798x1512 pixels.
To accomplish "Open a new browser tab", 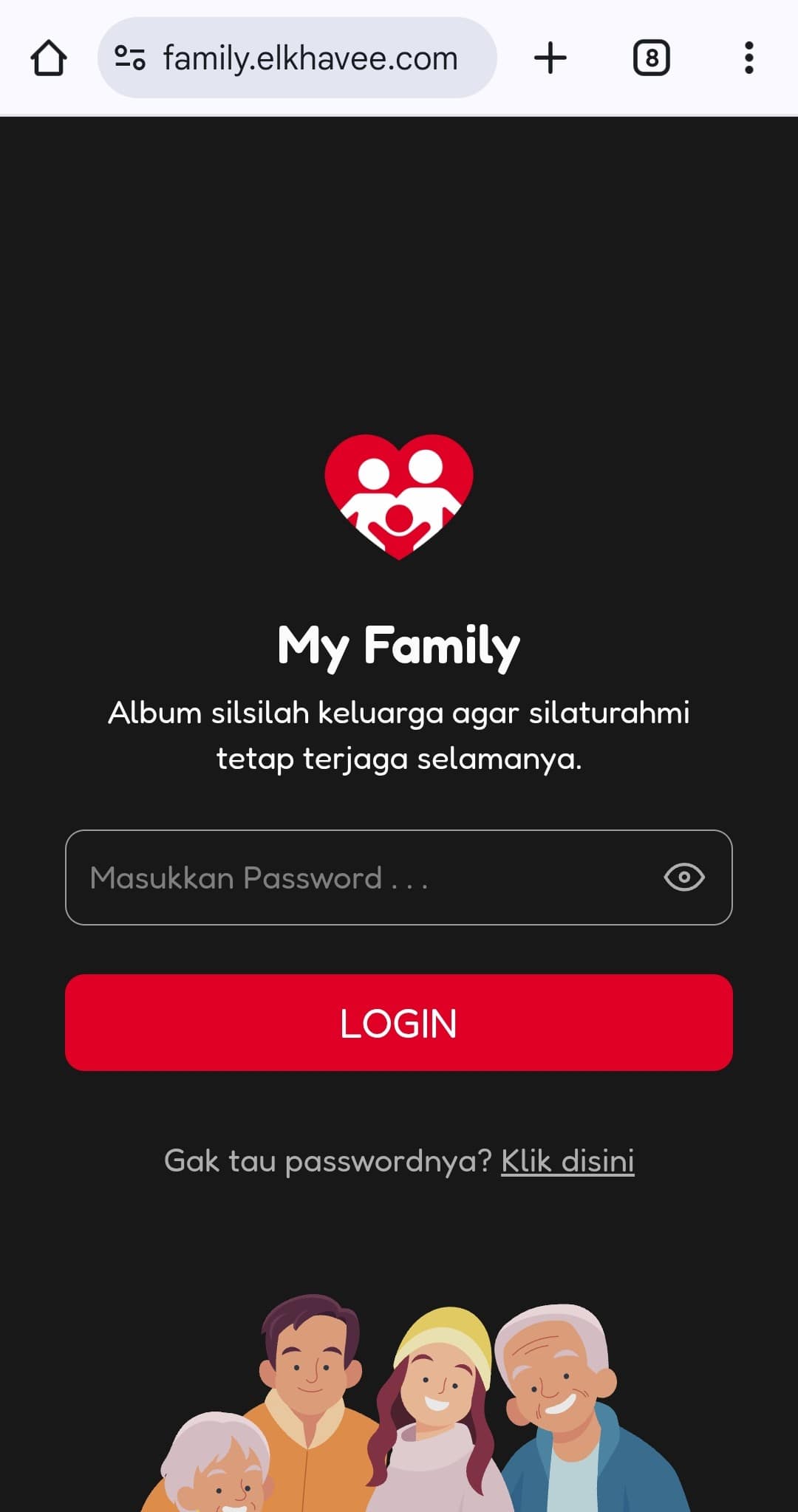I will [550, 58].
